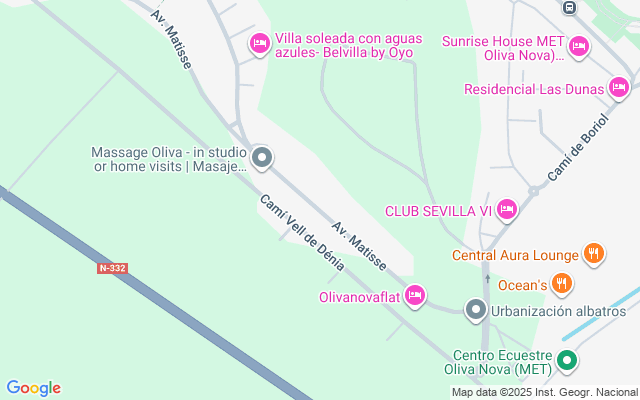
Task: Tap the Centro Ecuestre Oliva Nova pin
Action: pyautogui.click(x=567, y=360)
